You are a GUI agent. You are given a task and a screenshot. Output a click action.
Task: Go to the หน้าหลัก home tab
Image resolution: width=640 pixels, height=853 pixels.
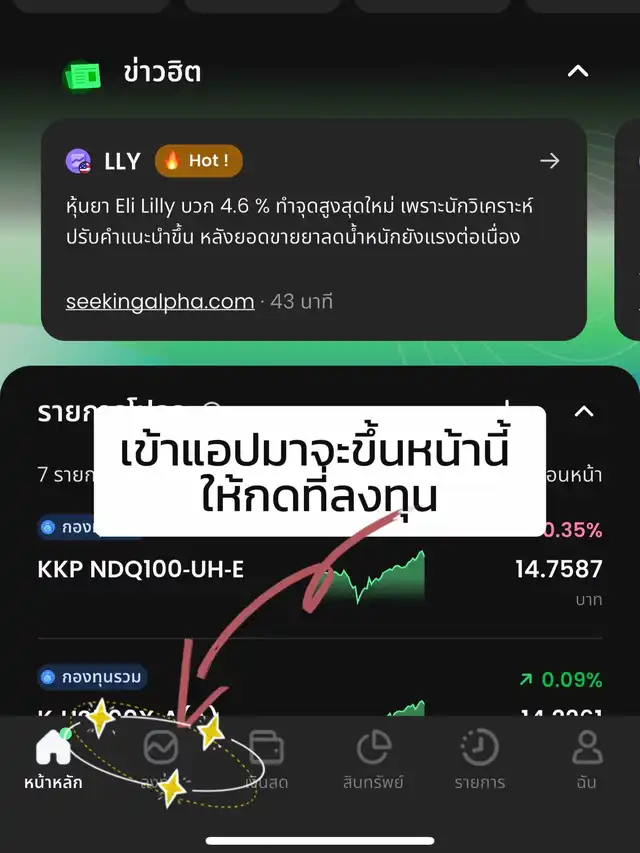[53, 760]
